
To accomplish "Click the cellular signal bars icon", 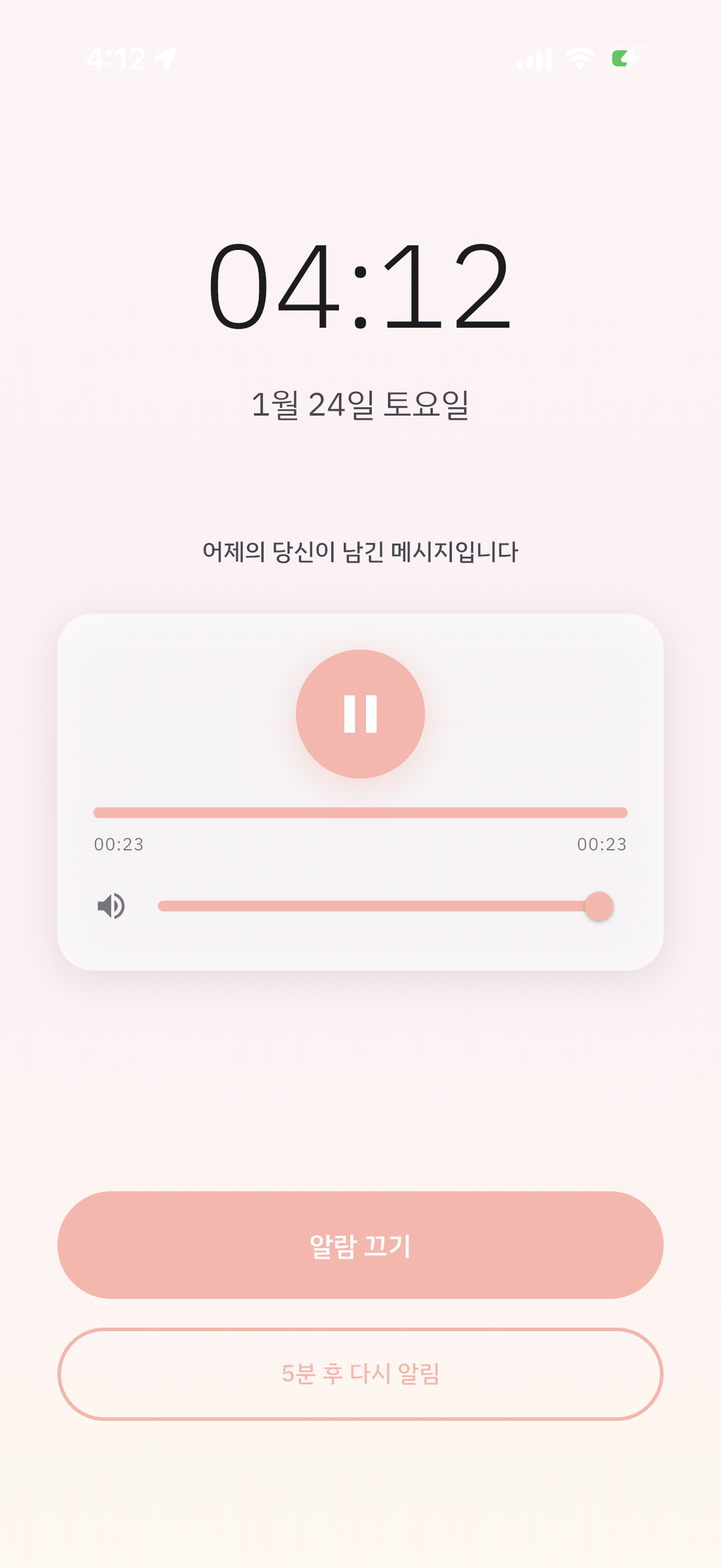I will click(534, 57).
